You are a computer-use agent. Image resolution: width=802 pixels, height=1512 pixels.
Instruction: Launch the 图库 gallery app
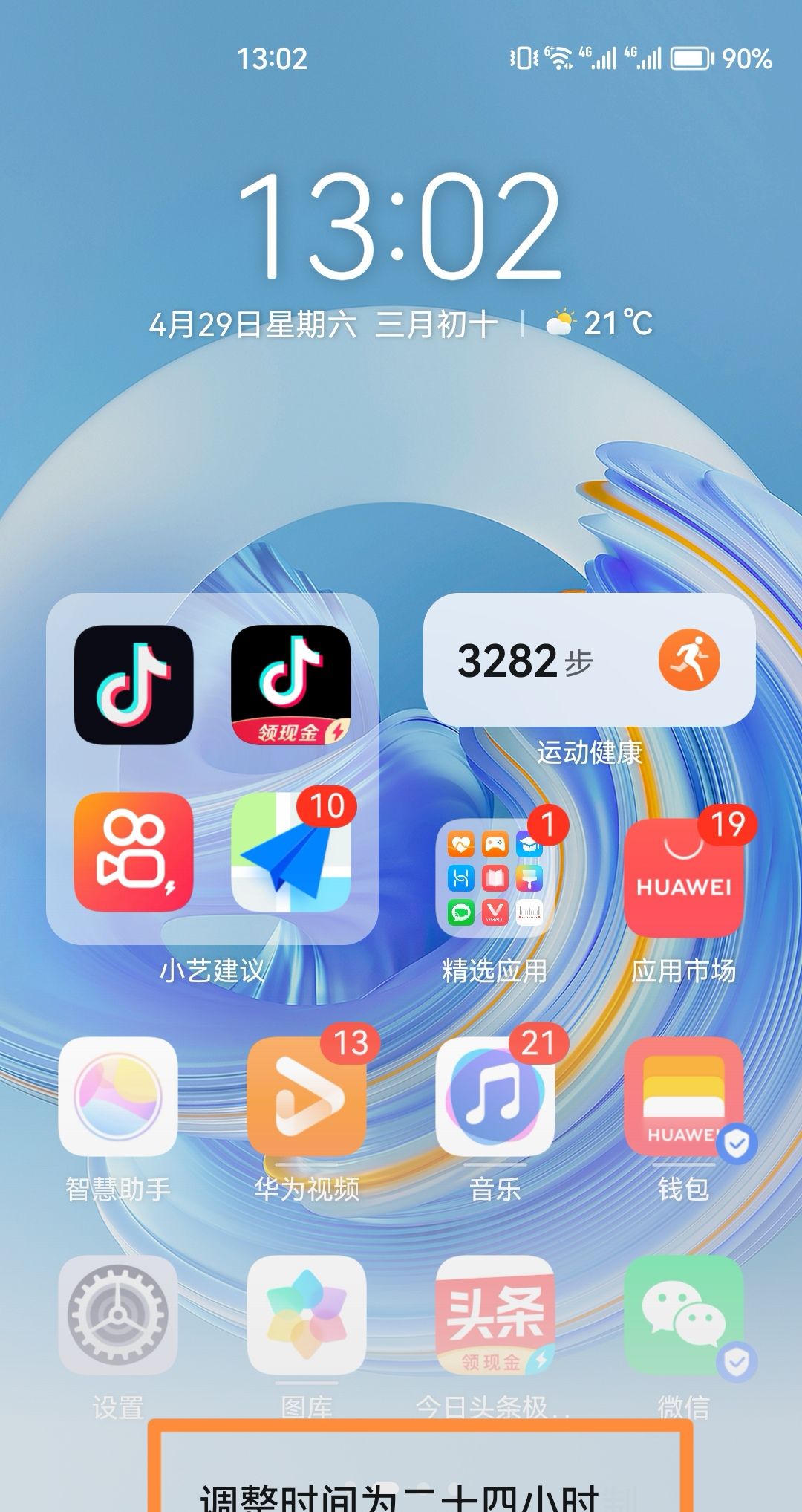(307, 1315)
